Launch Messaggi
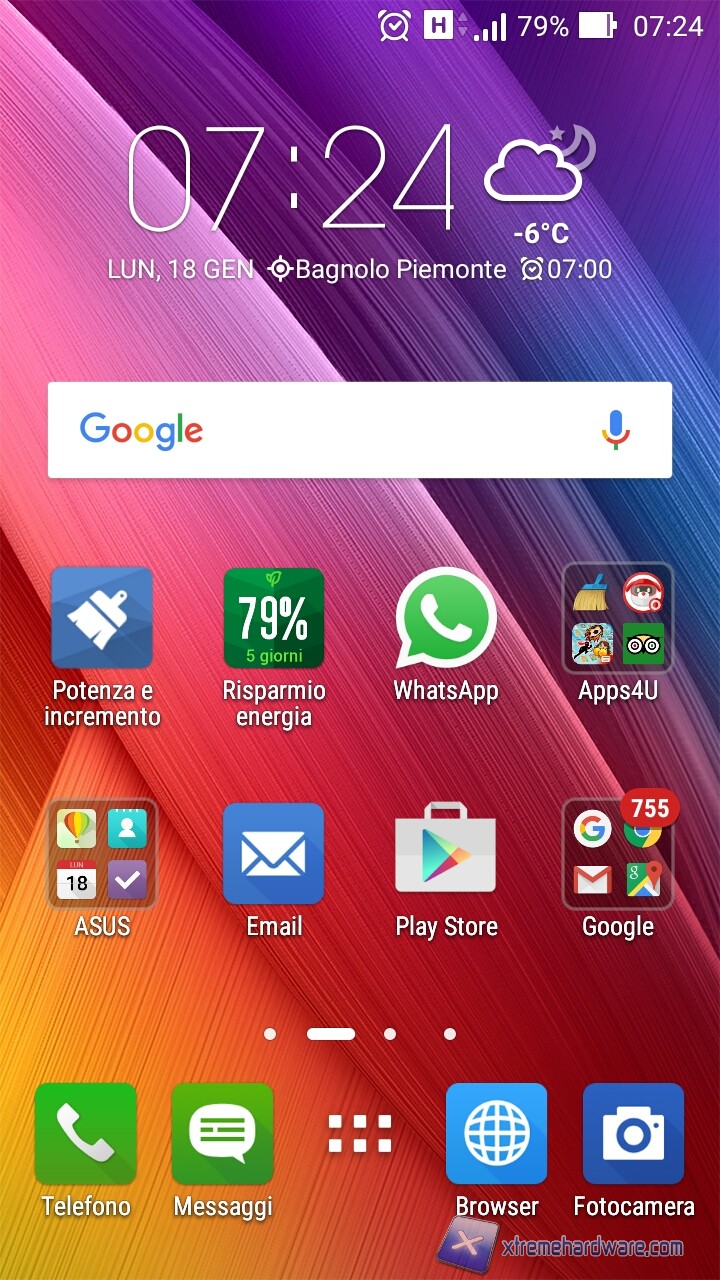 tap(223, 1134)
